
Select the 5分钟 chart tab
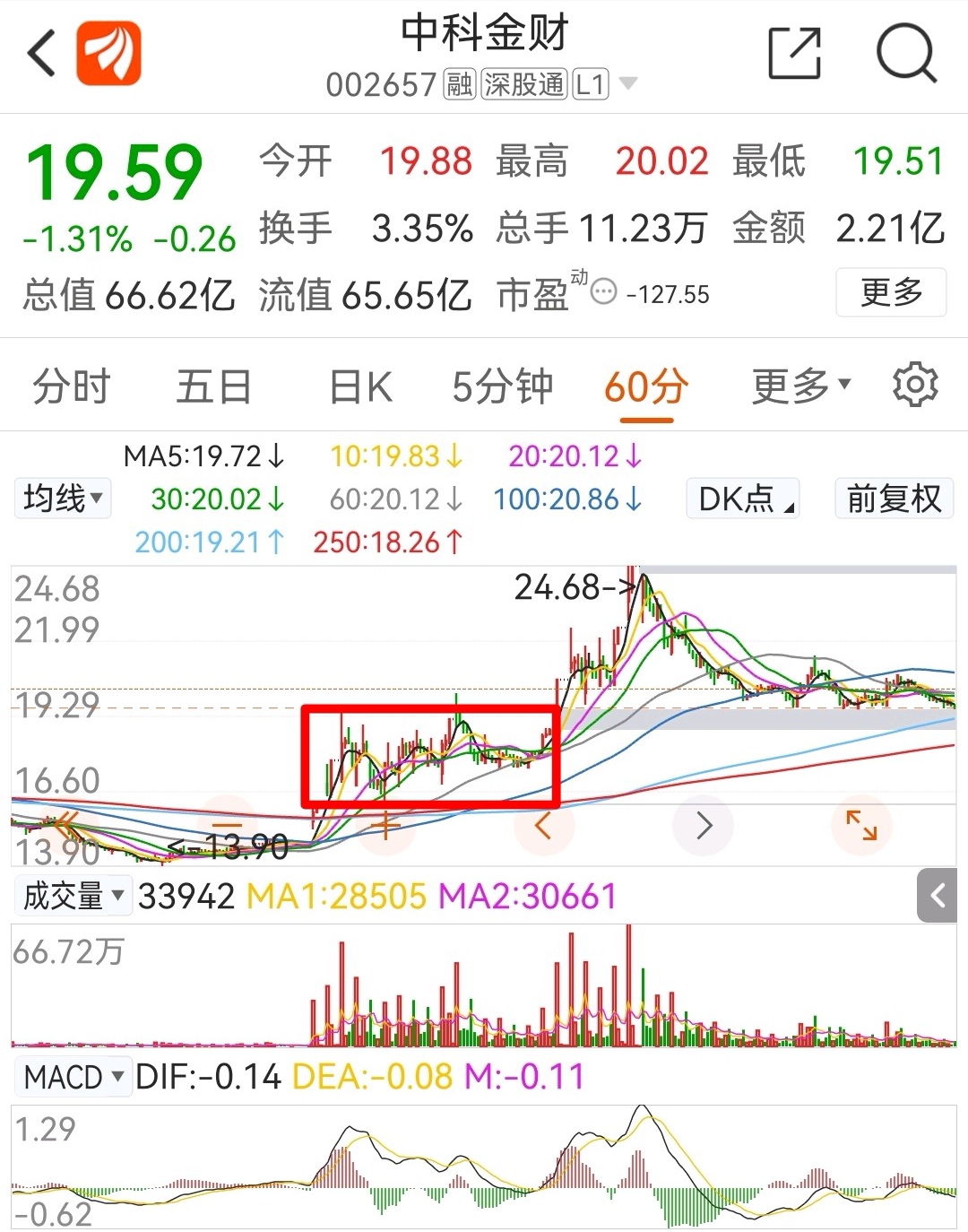pyautogui.click(x=502, y=387)
